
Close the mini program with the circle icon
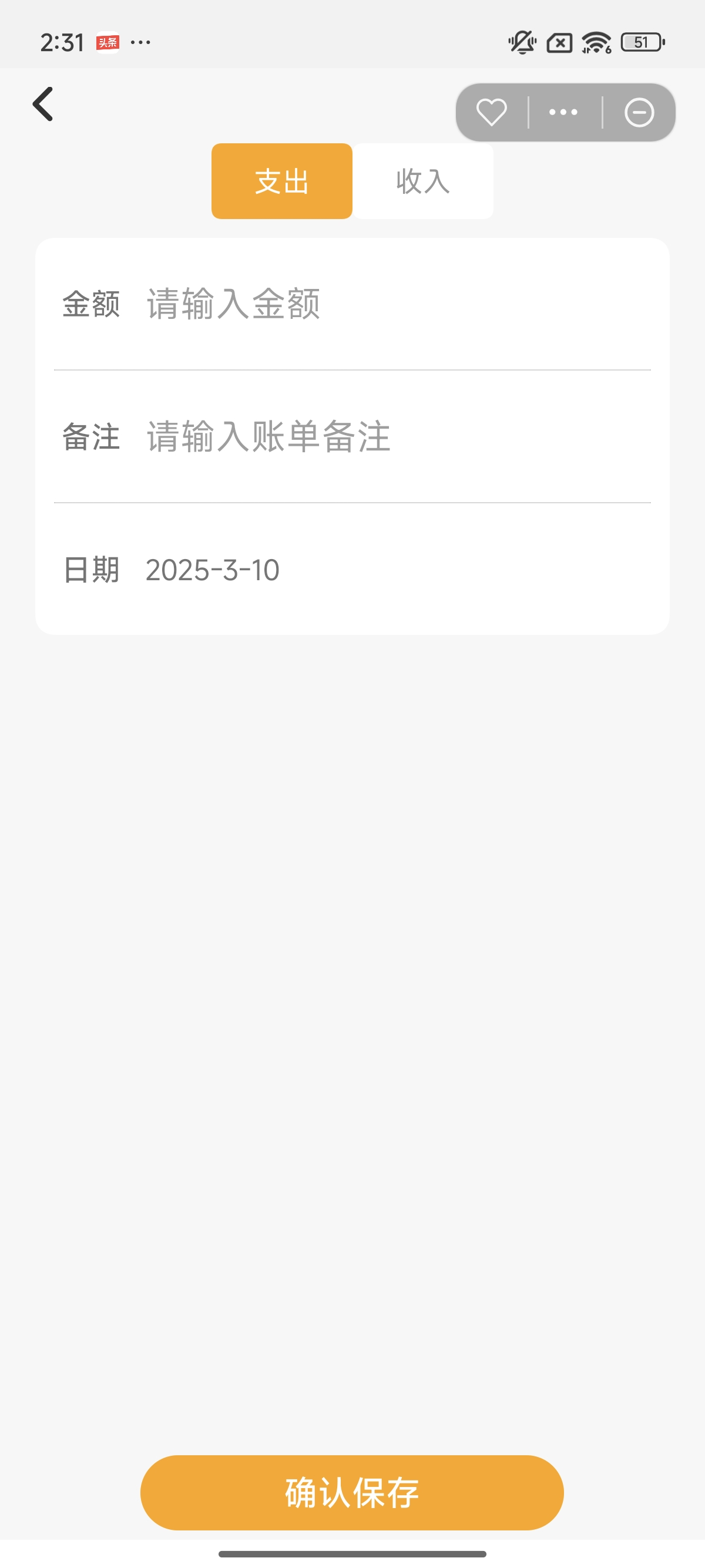[639, 113]
